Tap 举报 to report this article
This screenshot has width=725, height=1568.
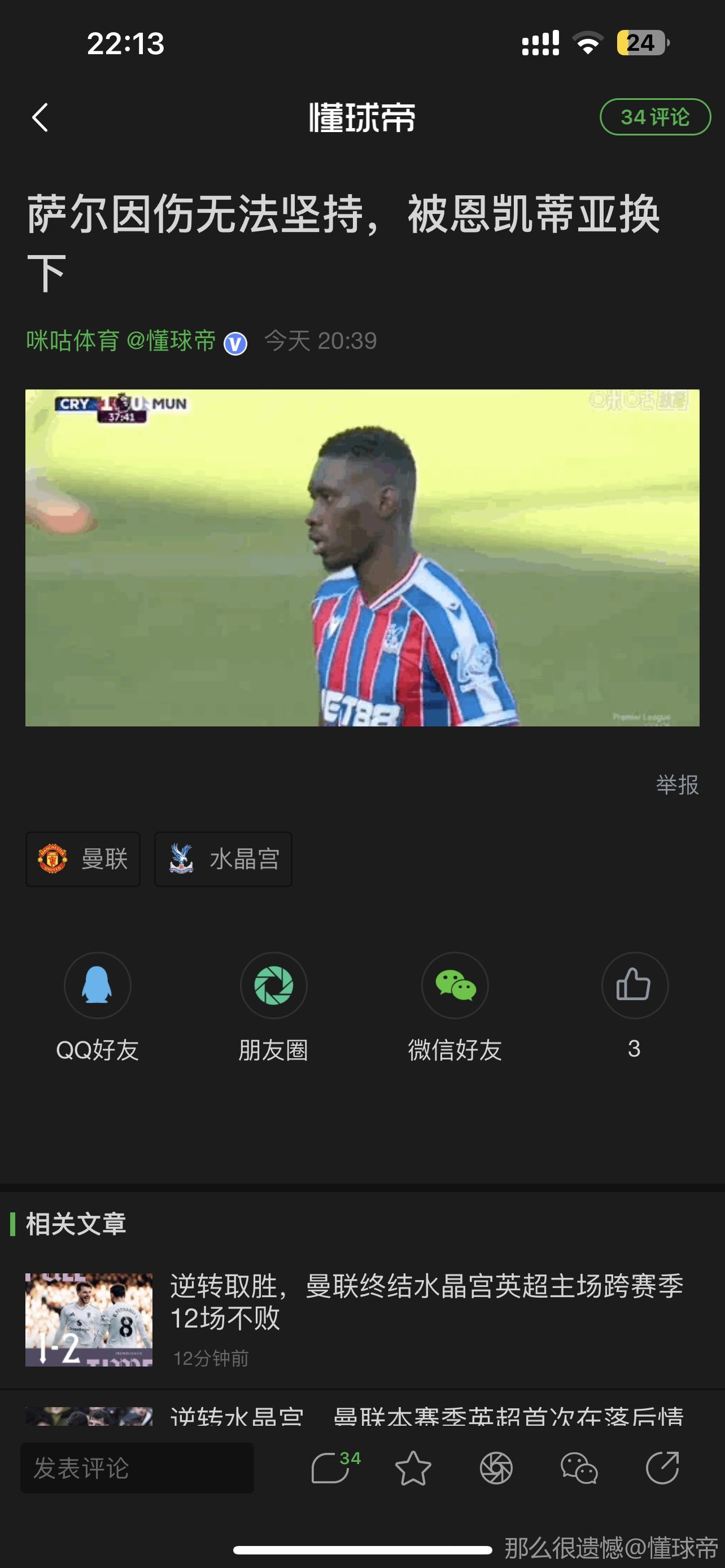click(677, 785)
